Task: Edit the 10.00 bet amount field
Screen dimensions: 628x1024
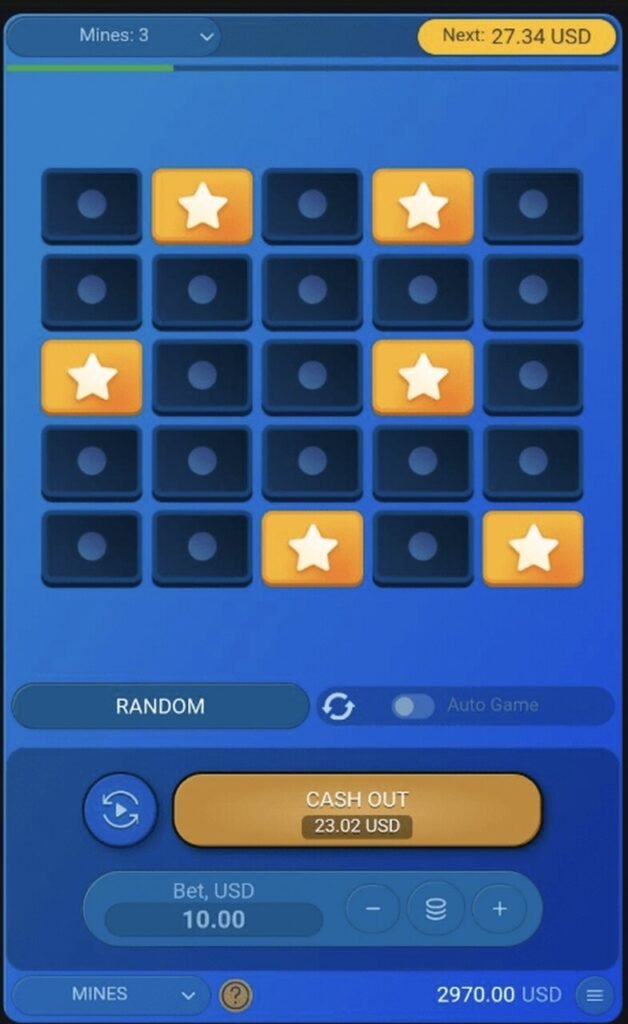Action: point(213,919)
